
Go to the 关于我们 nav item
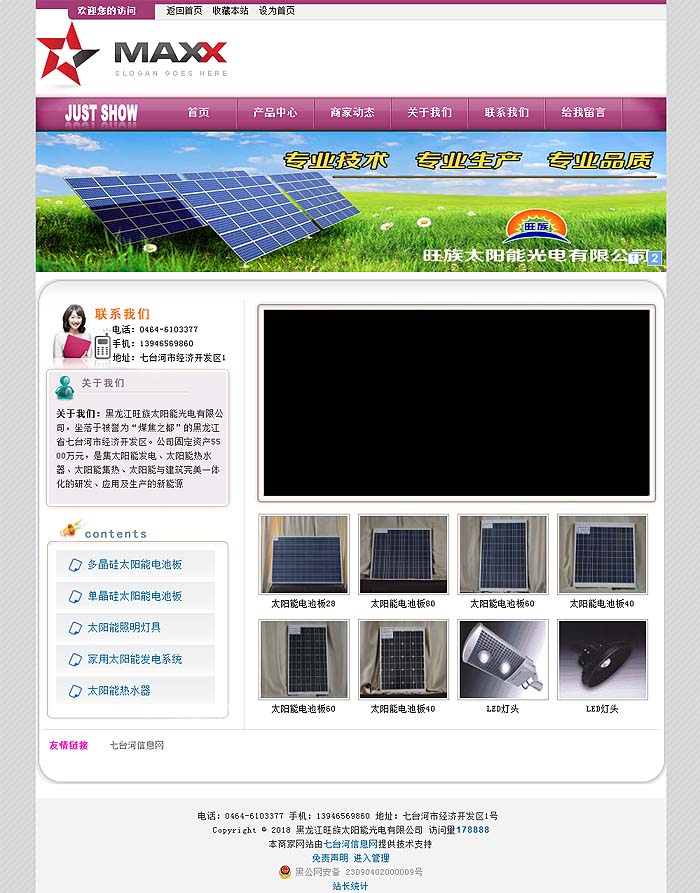(429, 113)
